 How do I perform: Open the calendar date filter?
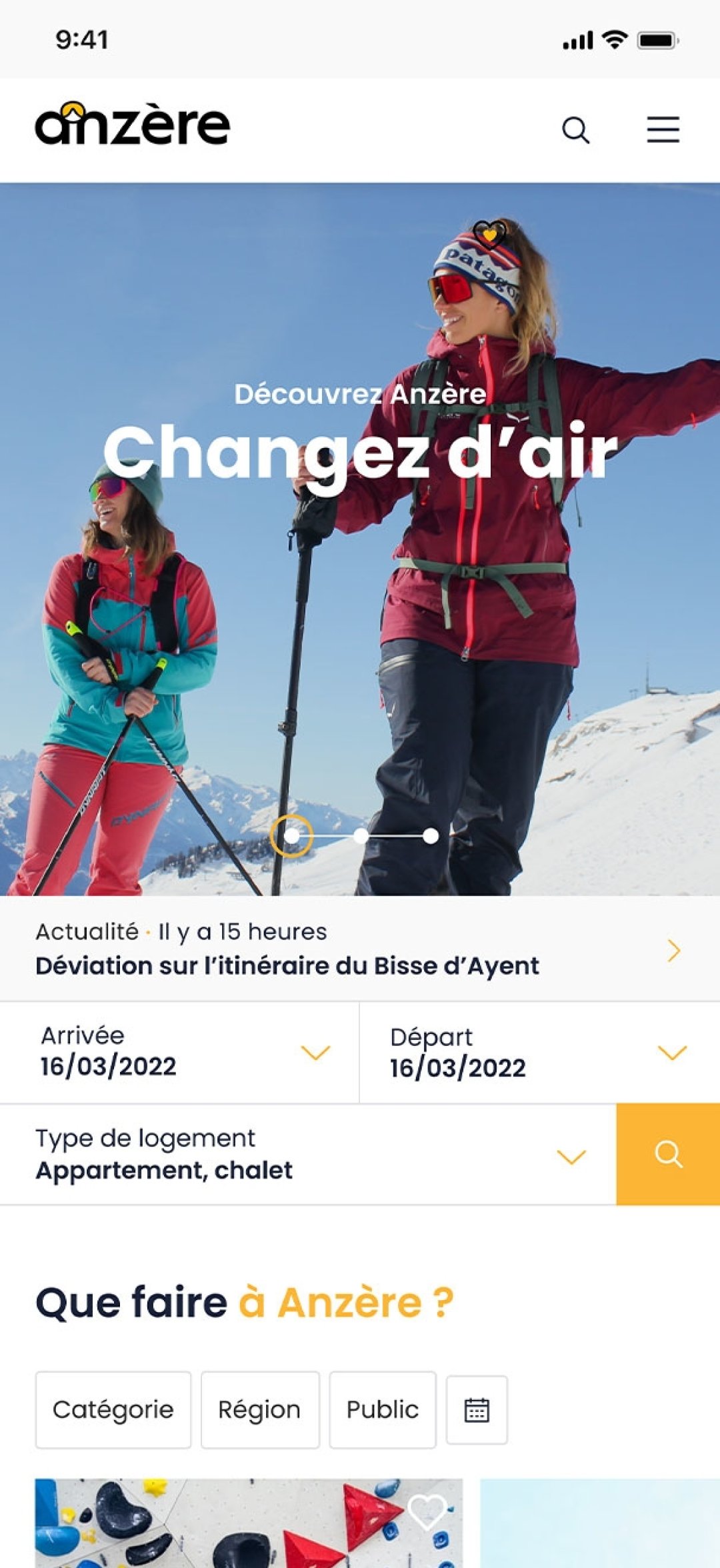(x=477, y=1410)
